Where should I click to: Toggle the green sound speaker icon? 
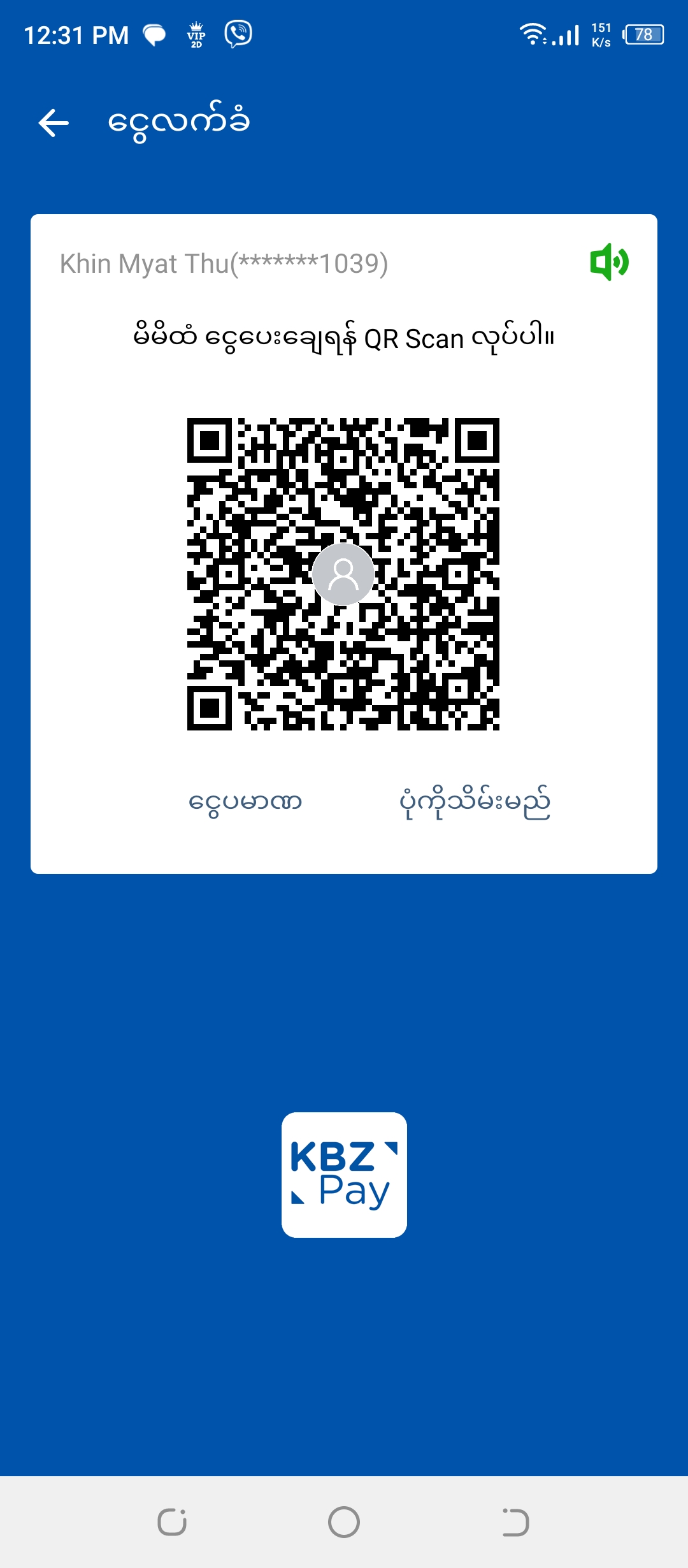[609, 262]
